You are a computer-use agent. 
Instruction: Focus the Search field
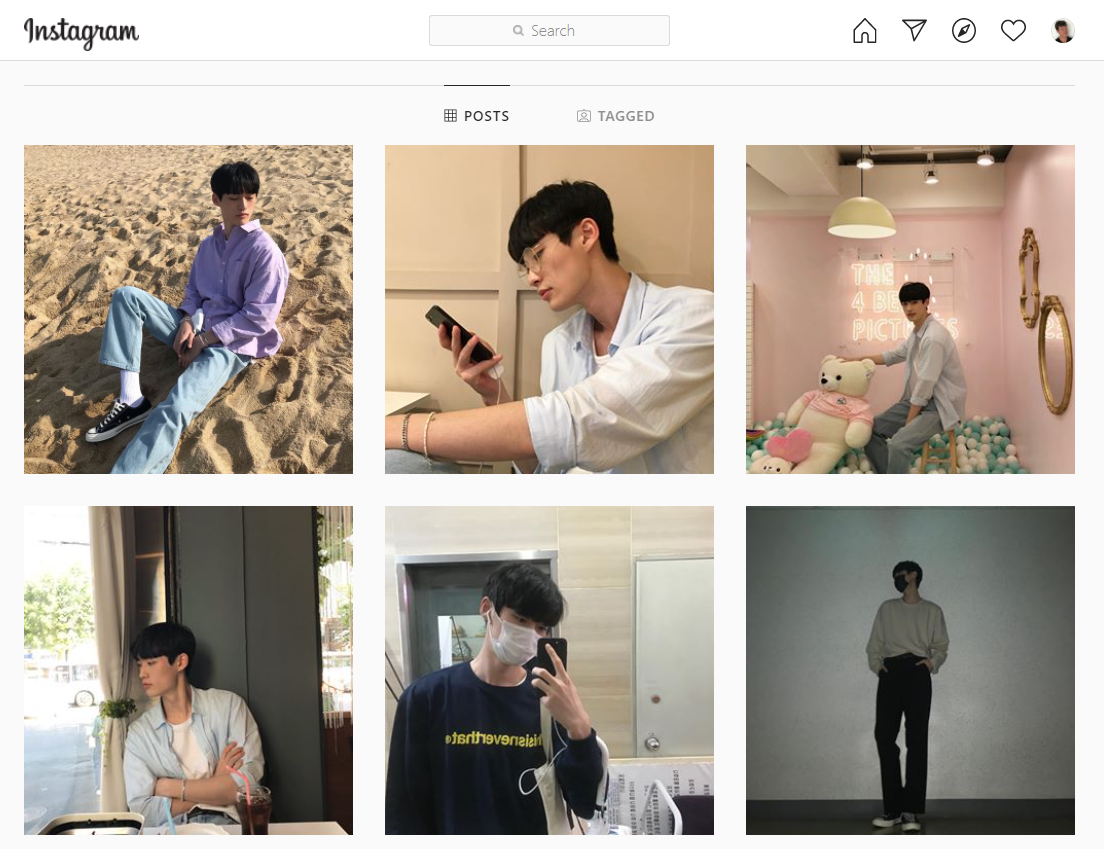point(549,31)
